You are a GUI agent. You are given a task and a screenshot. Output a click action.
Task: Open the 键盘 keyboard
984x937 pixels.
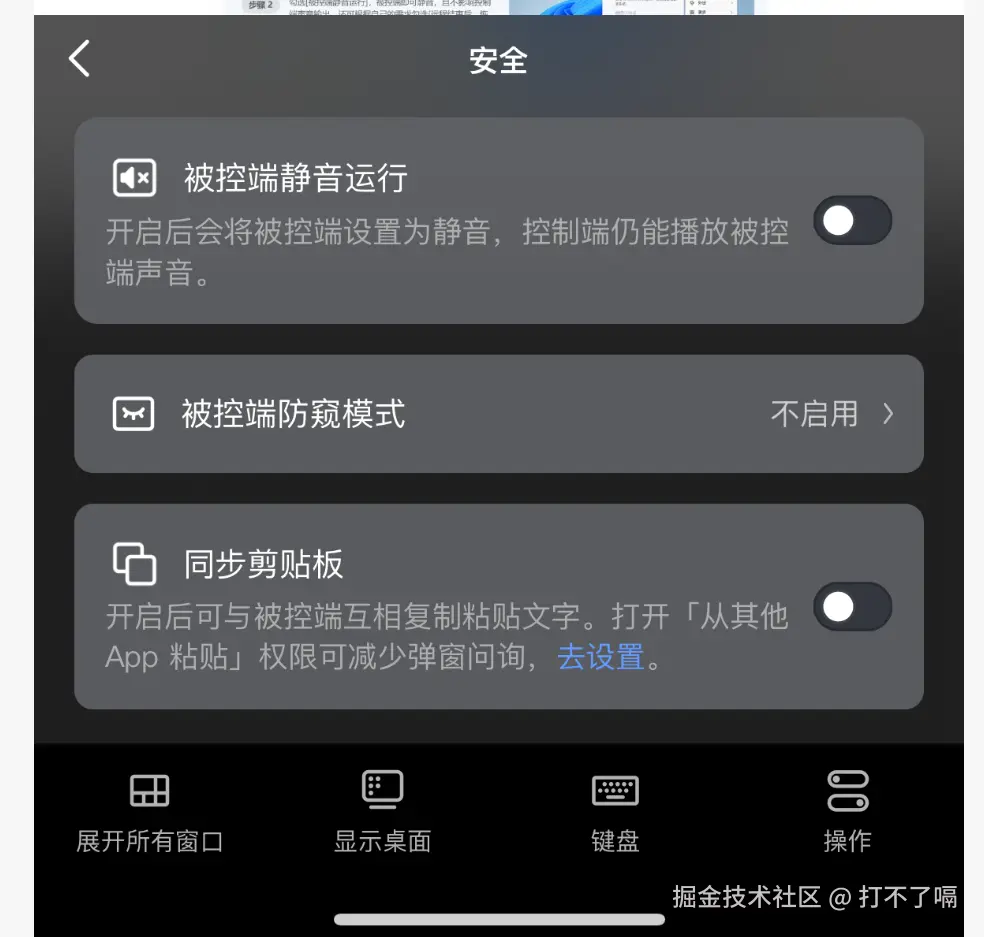click(615, 811)
